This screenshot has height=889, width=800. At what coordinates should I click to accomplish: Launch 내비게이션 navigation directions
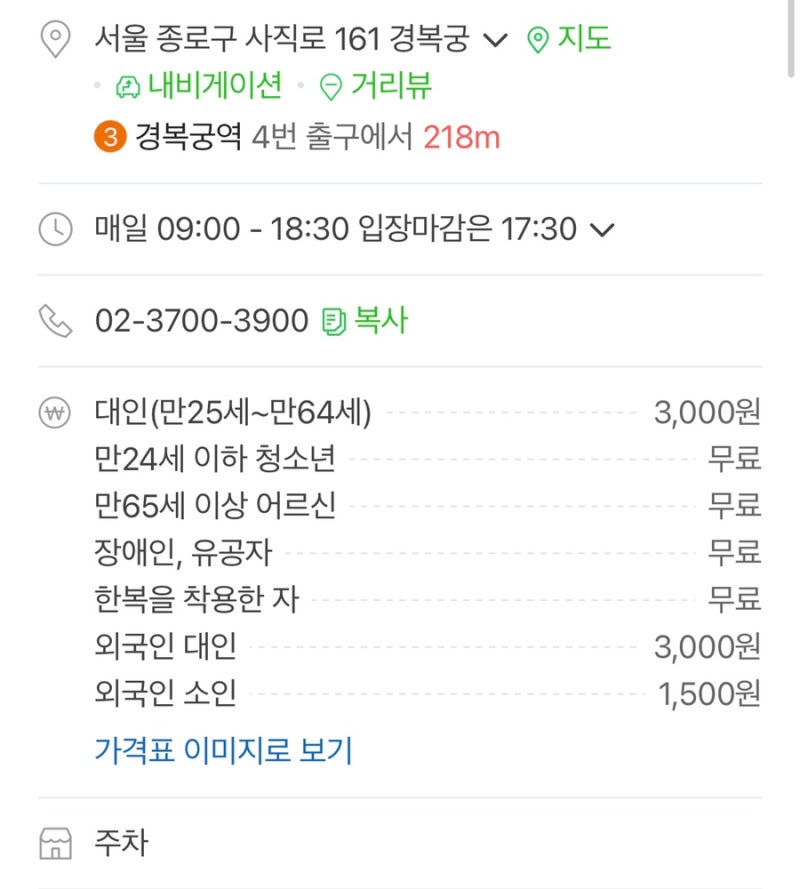pos(198,87)
